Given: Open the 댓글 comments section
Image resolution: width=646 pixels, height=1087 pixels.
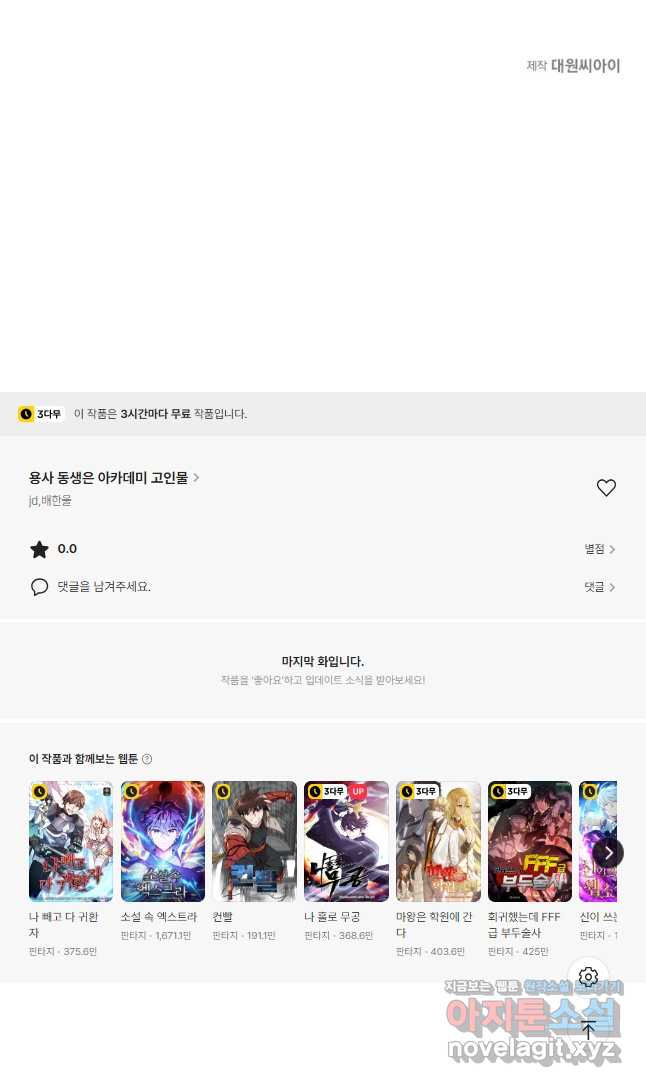Looking at the screenshot, I should 600,587.
